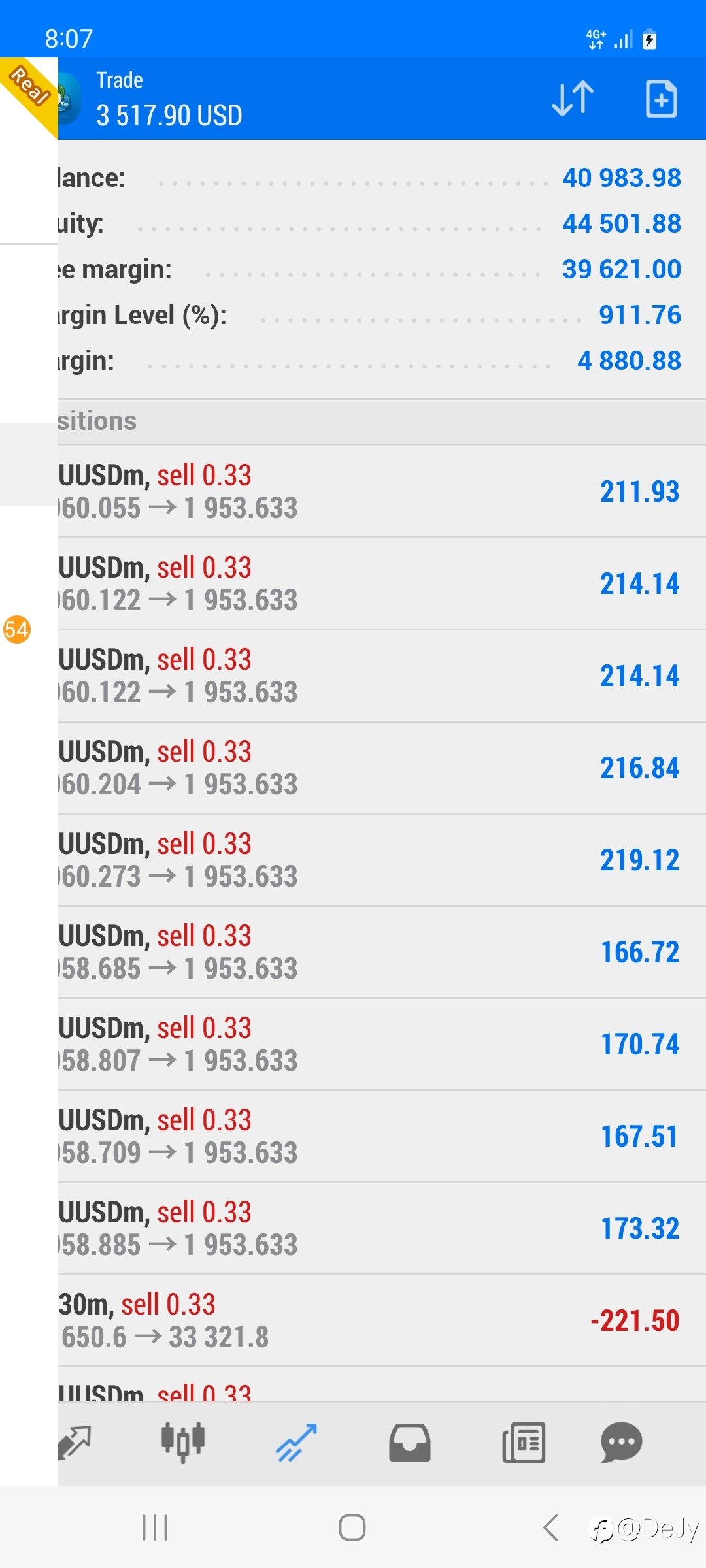Screen dimensions: 706x1568
Task: Open the sell position with profit 211.93
Action: coord(382,492)
